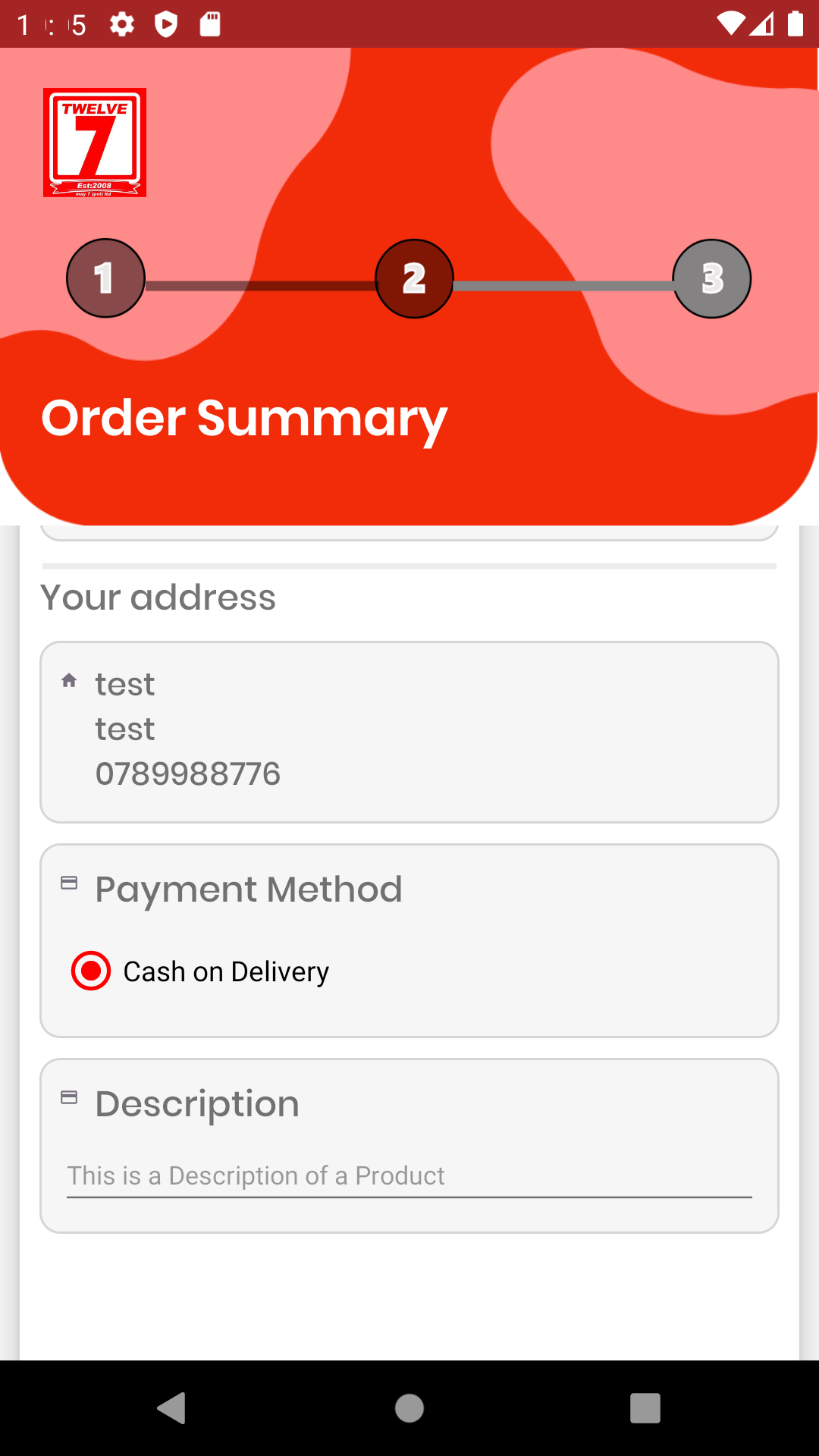
Task: Focus the Description text field
Action: (409, 1175)
